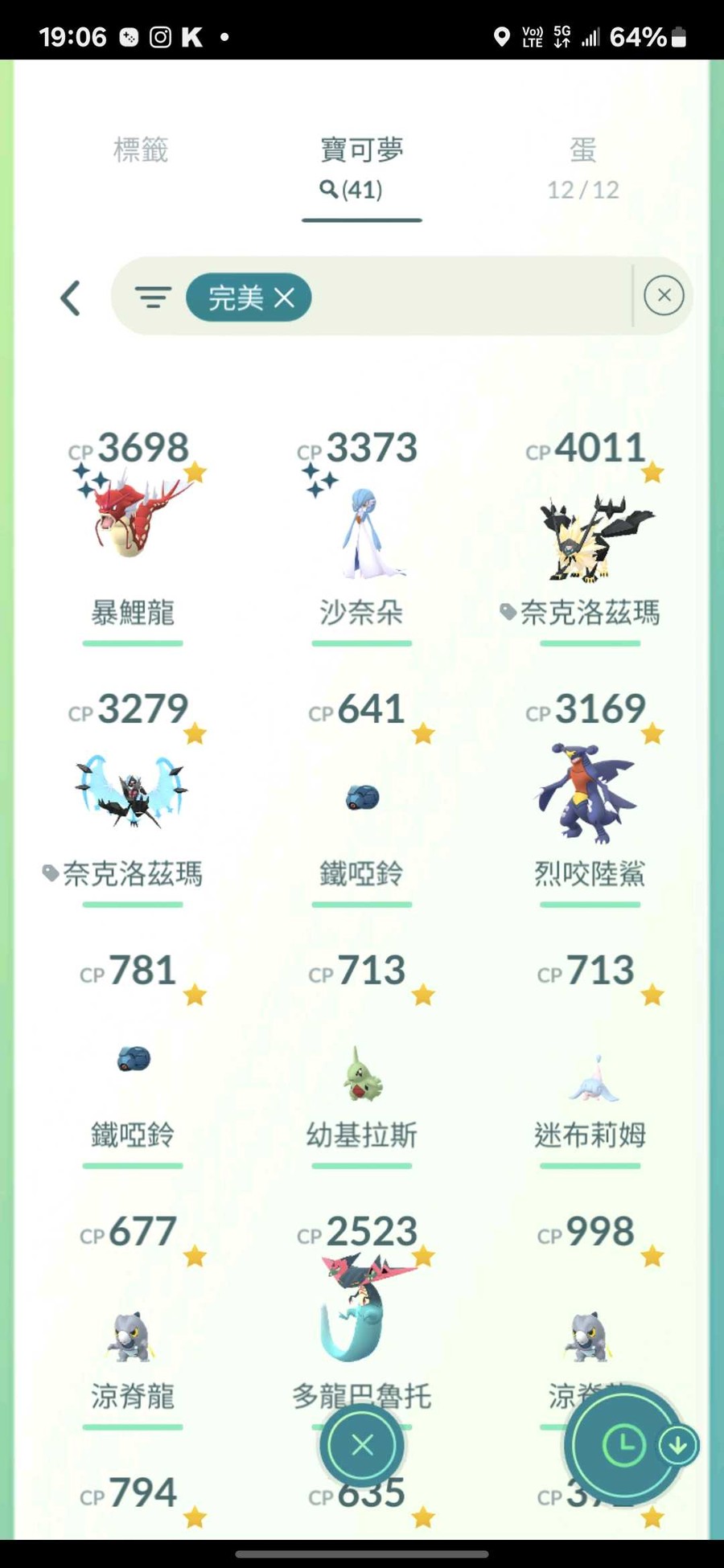
Task: Close the Pokémon list with X button
Action: (x=362, y=1445)
